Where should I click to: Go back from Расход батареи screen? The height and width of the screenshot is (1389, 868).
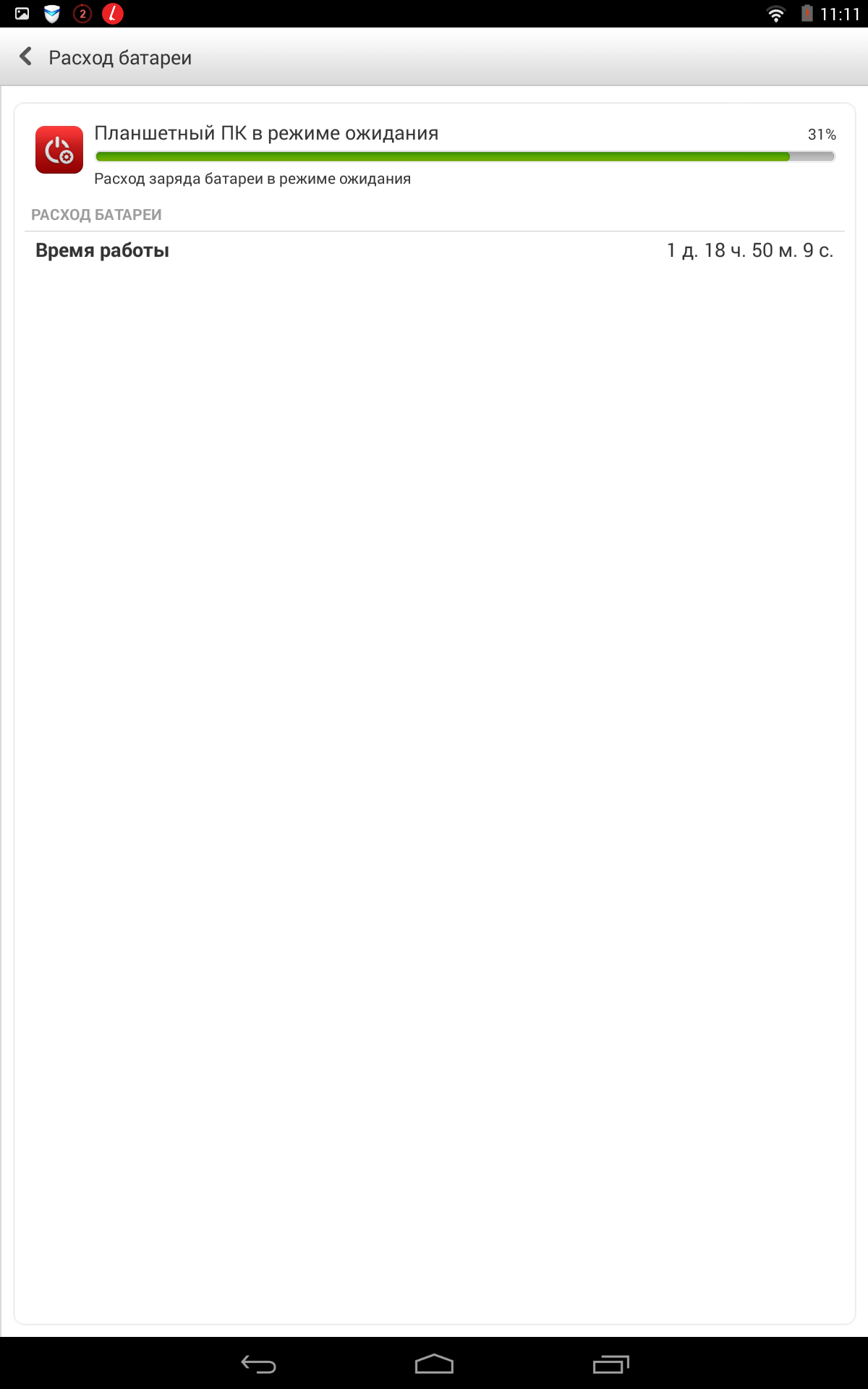tap(26, 56)
